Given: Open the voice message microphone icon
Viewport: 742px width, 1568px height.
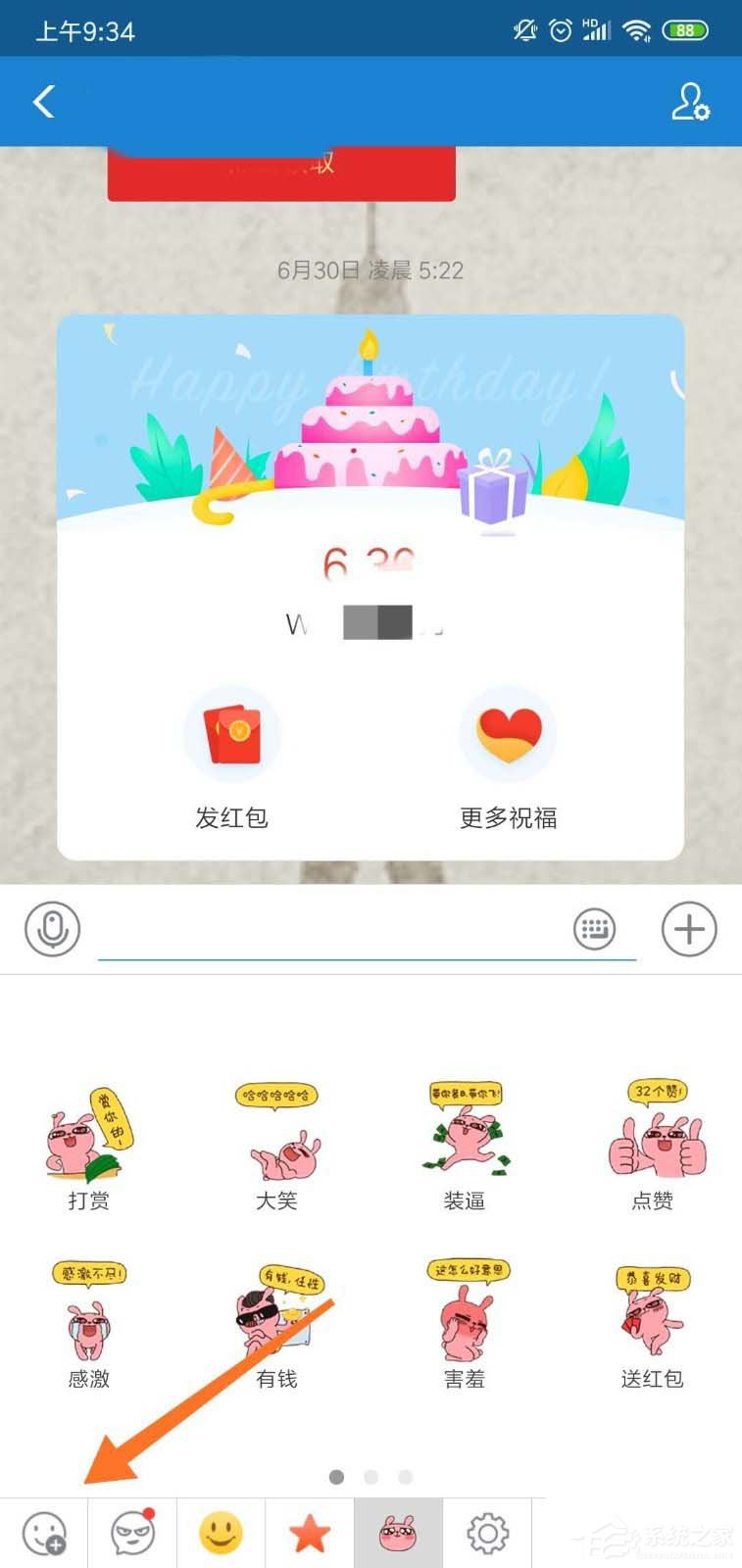Looking at the screenshot, I should [52, 929].
